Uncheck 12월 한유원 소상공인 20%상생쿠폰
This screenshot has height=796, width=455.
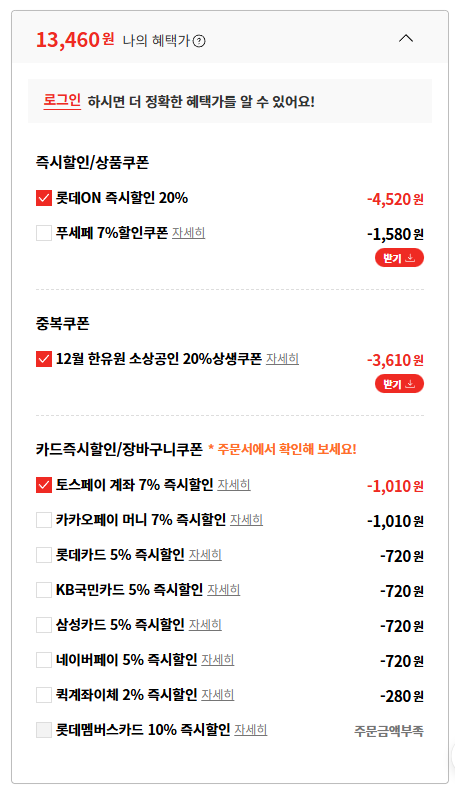44,359
